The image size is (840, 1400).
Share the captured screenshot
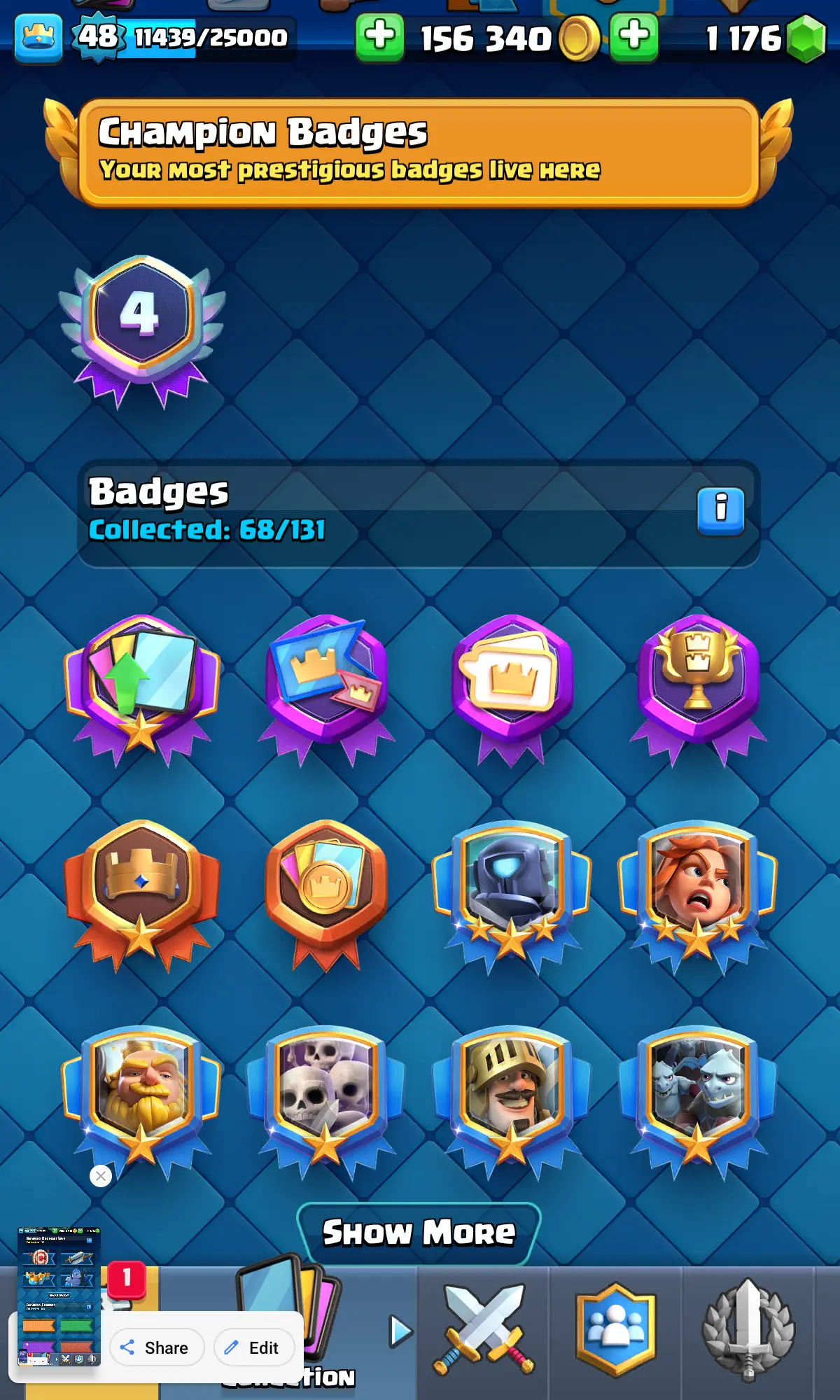157,1347
